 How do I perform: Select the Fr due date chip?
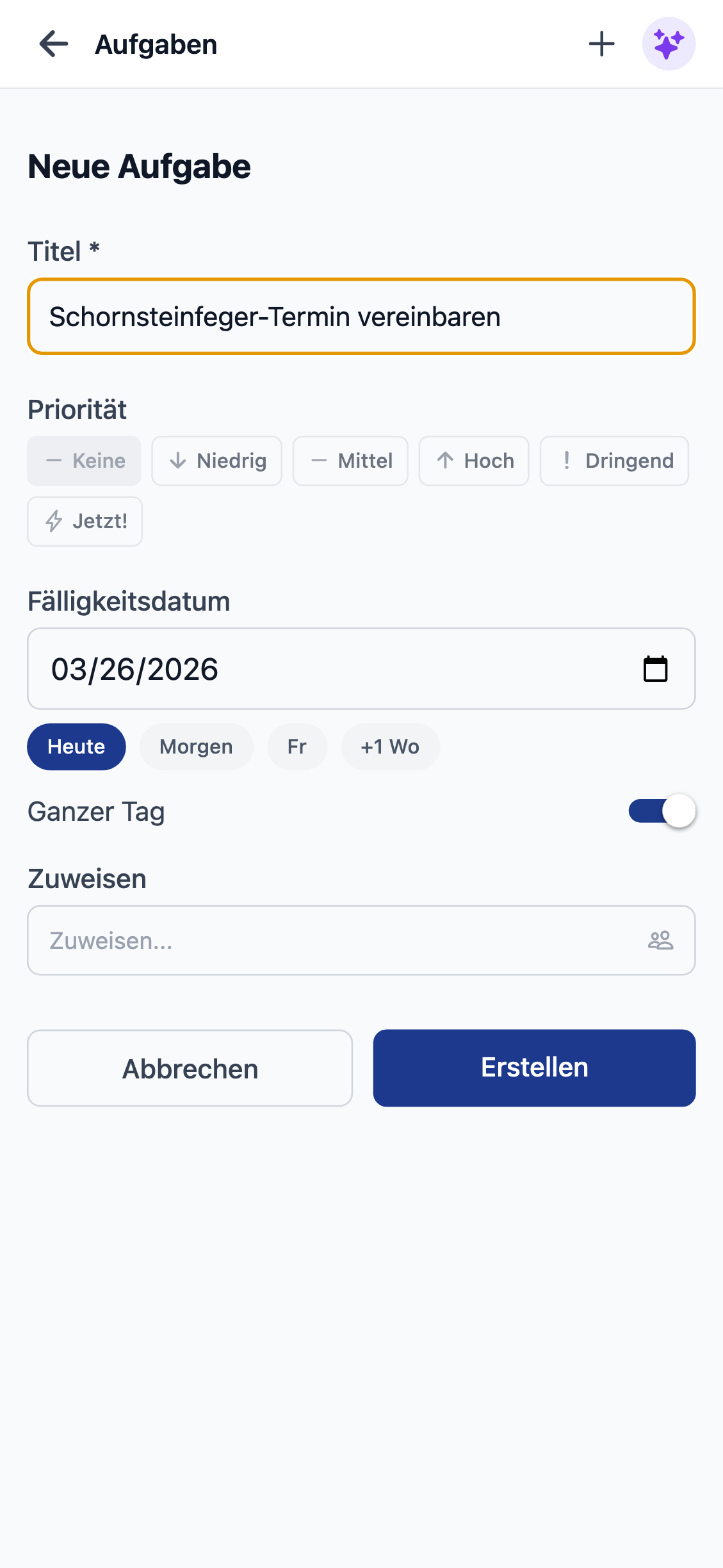297,747
